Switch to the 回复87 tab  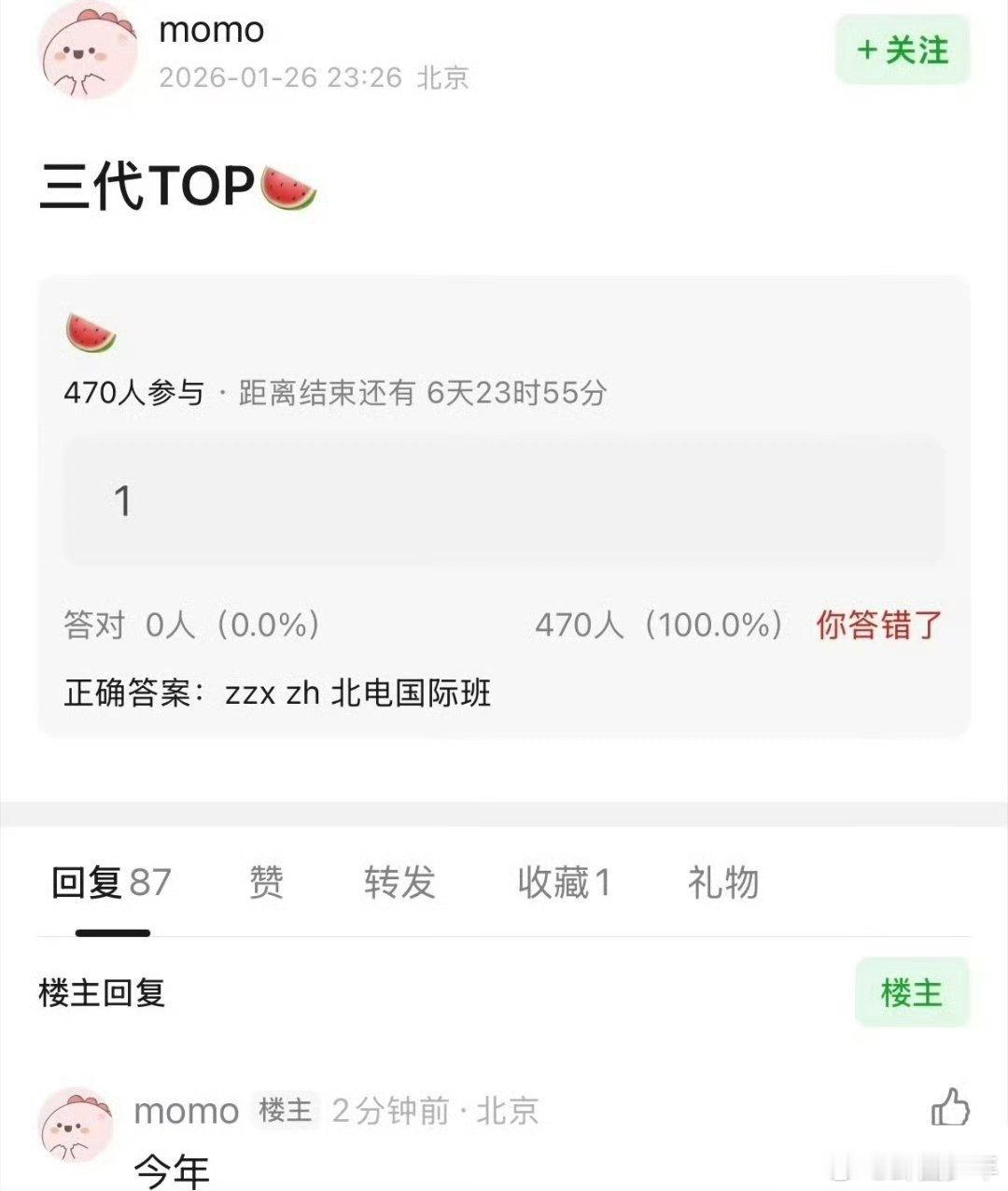pos(111,881)
